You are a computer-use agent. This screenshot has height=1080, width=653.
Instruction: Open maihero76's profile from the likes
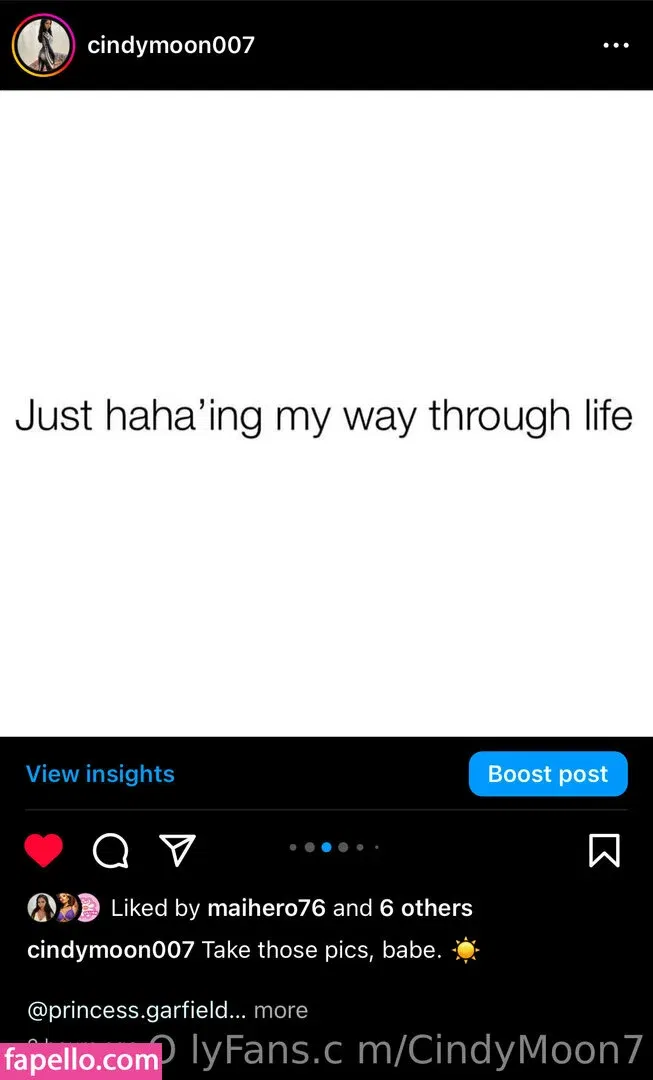[x=266, y=908]
